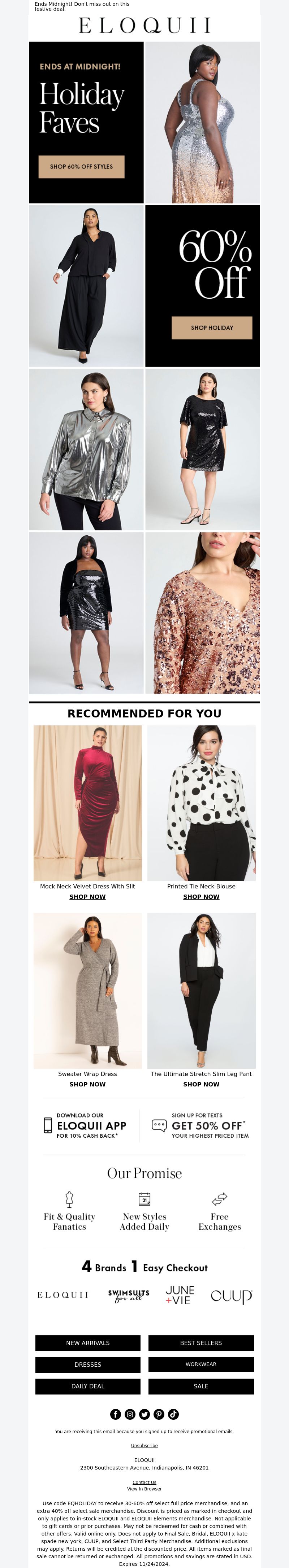Shop now for Ultimate Stretch Slim Leg Pant
289x1568 pixels.
tap(201, 1084)
